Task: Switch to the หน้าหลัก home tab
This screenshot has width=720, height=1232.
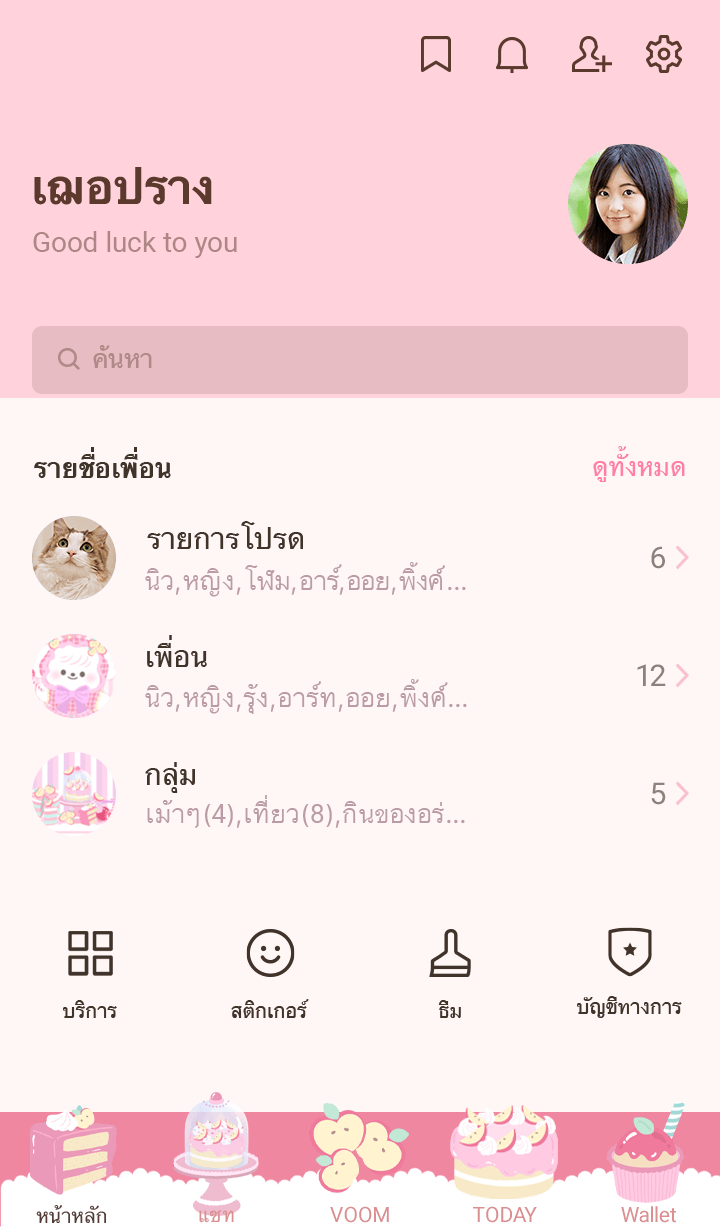Action: tap(72, 1170)
